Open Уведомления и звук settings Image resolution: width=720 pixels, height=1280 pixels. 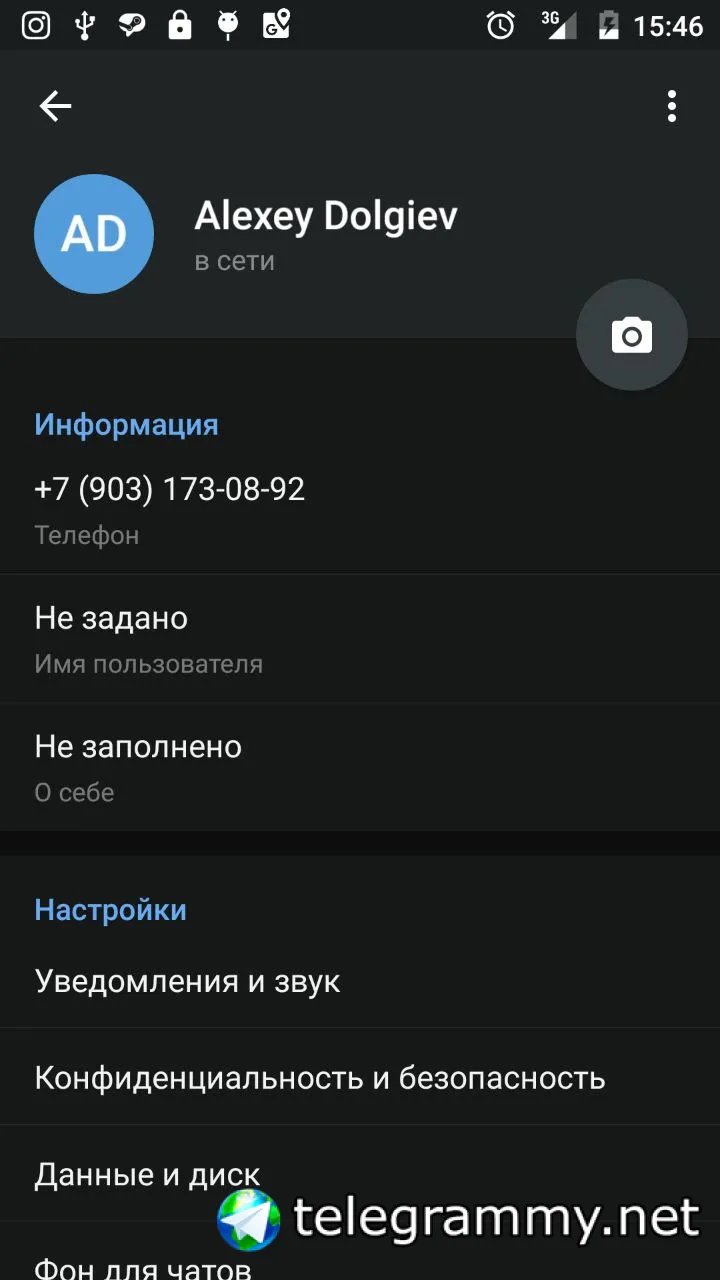188,981
